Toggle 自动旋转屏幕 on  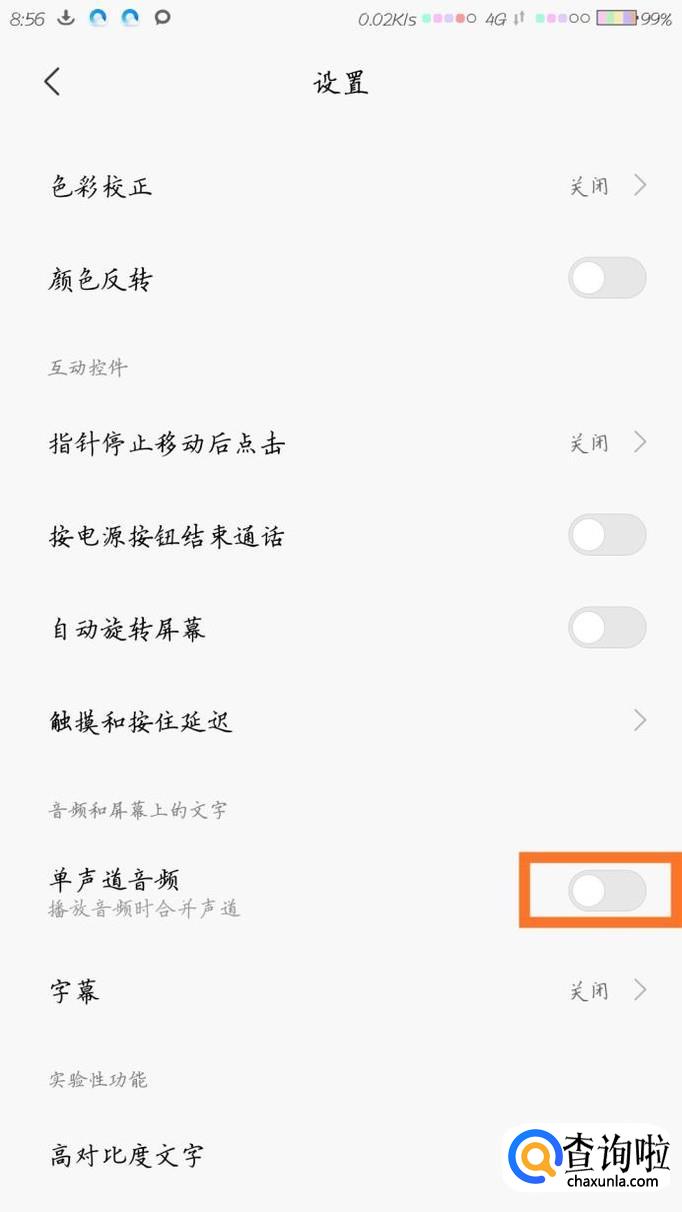tap(606, 628)
